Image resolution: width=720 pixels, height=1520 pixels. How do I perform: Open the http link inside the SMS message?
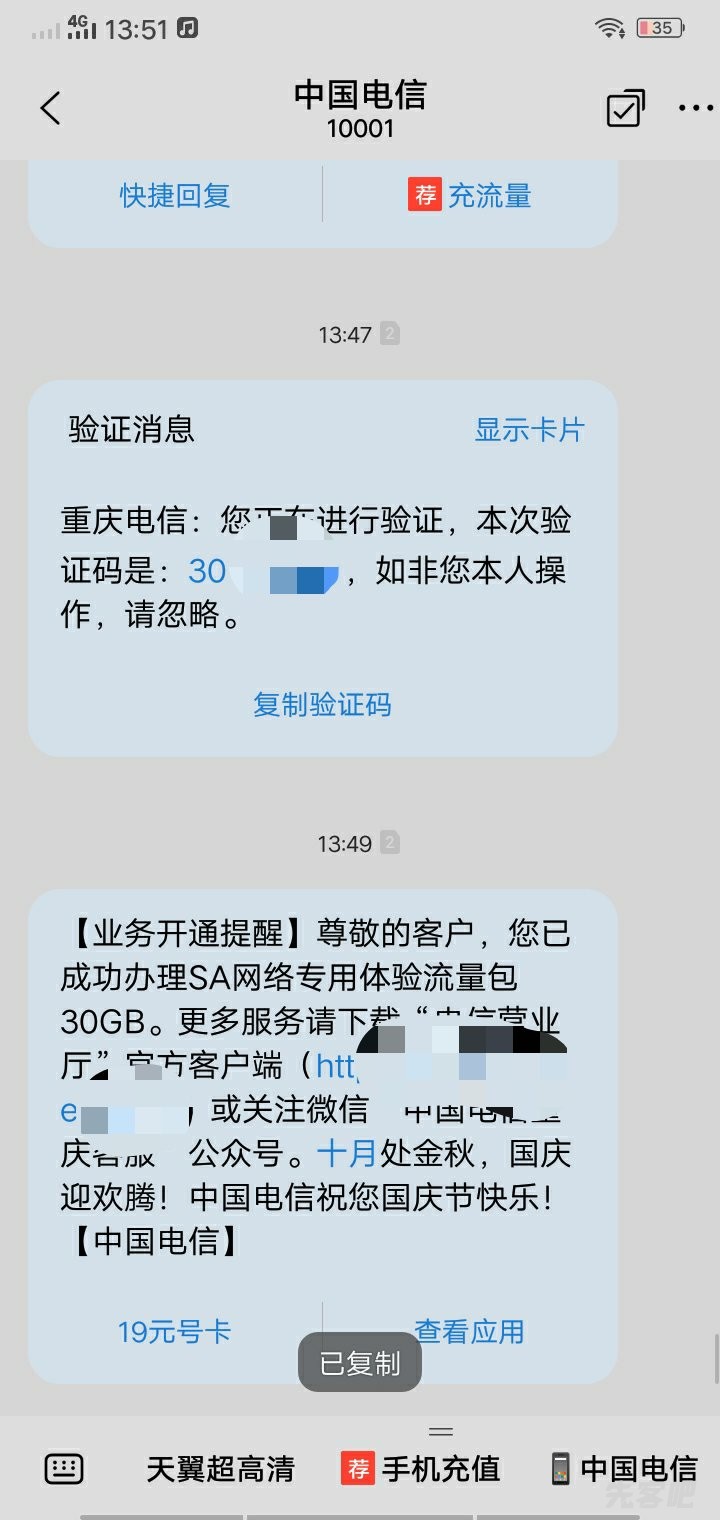click(338, 1067)
